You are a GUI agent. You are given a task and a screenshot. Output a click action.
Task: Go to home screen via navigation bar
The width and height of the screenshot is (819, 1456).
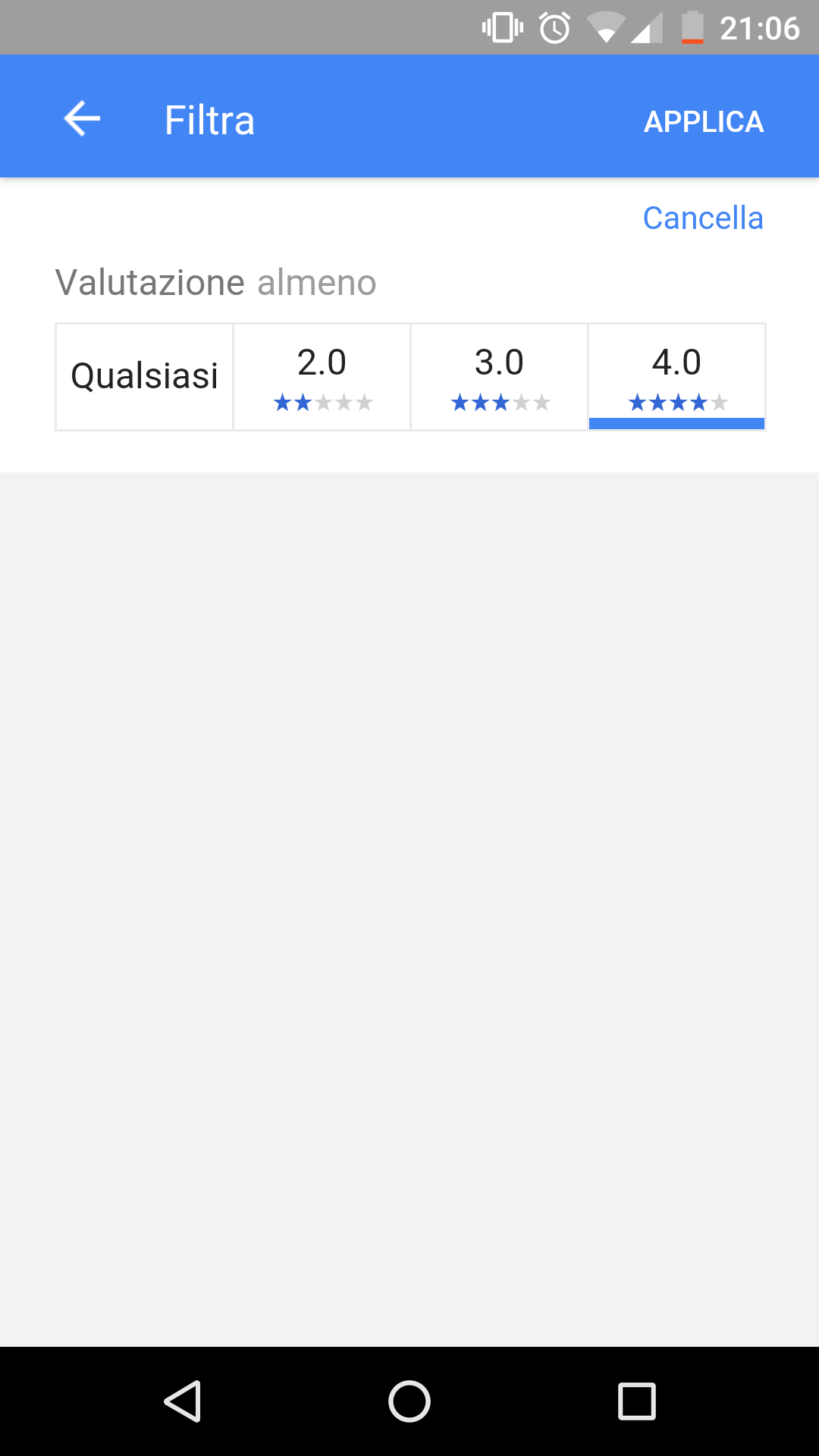click(x=409, y=1401)
